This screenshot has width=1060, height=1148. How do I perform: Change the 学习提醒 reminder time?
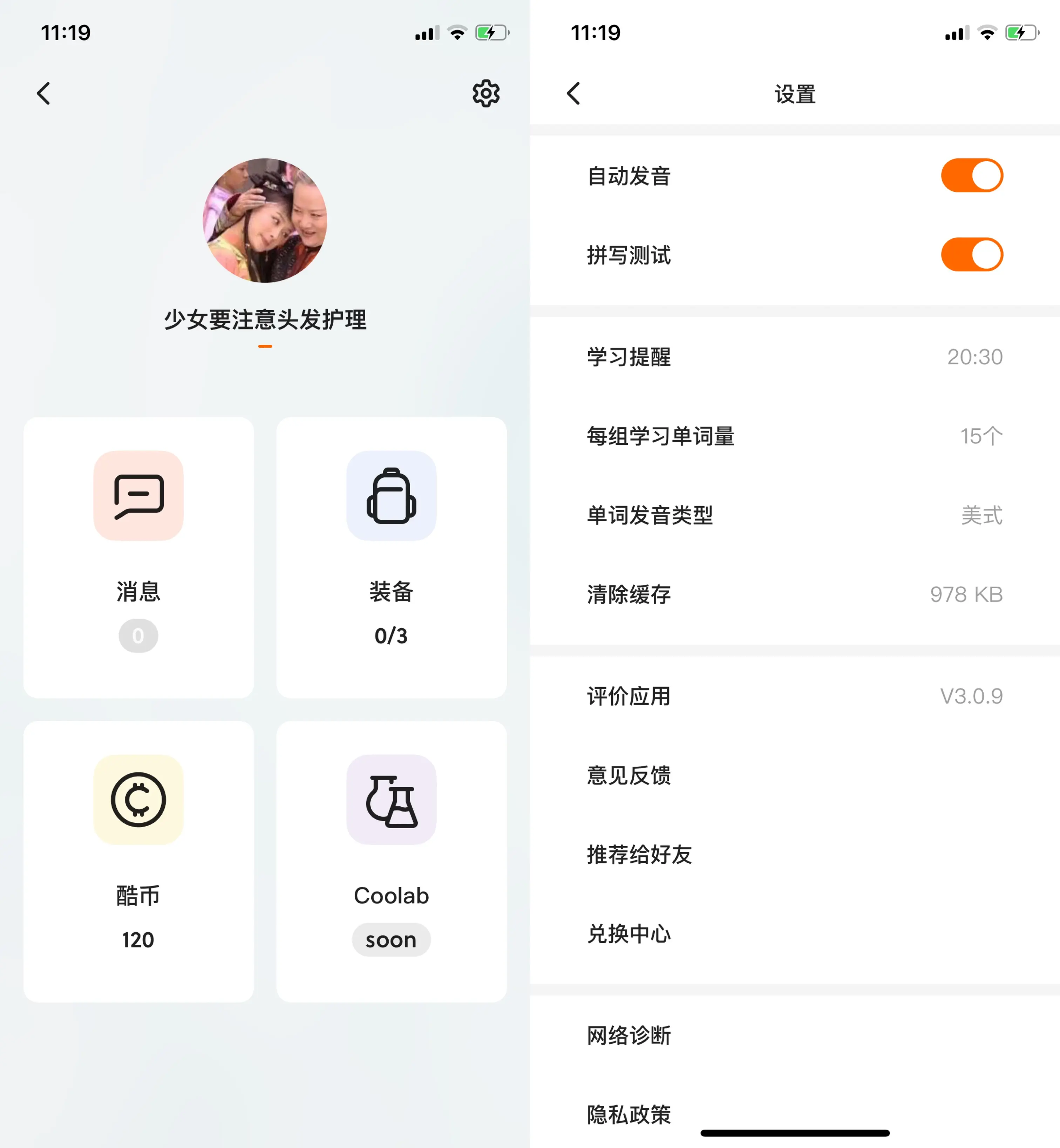794,357
